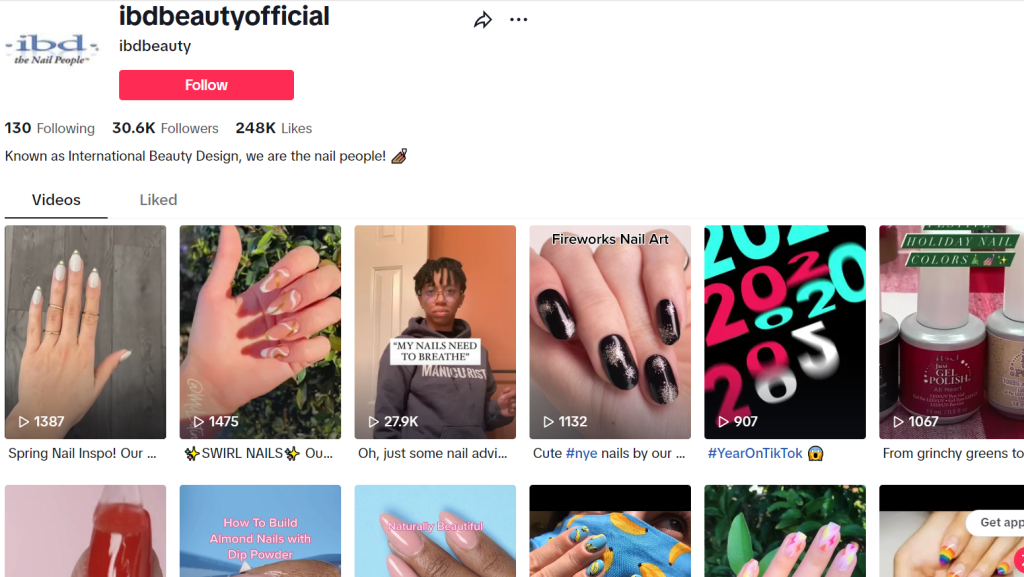The image size is (1024, 577).
Task: Share the ibdbeautyofficial profile
Action: (x=483, y=20)
